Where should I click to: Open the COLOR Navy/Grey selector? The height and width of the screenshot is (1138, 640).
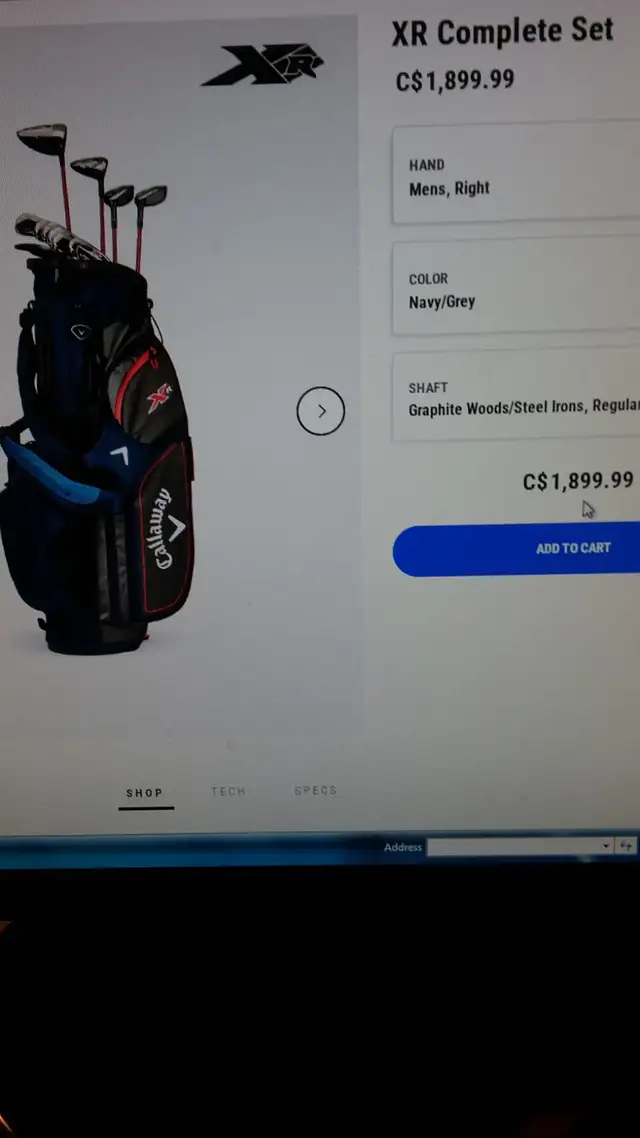[517, 288]
